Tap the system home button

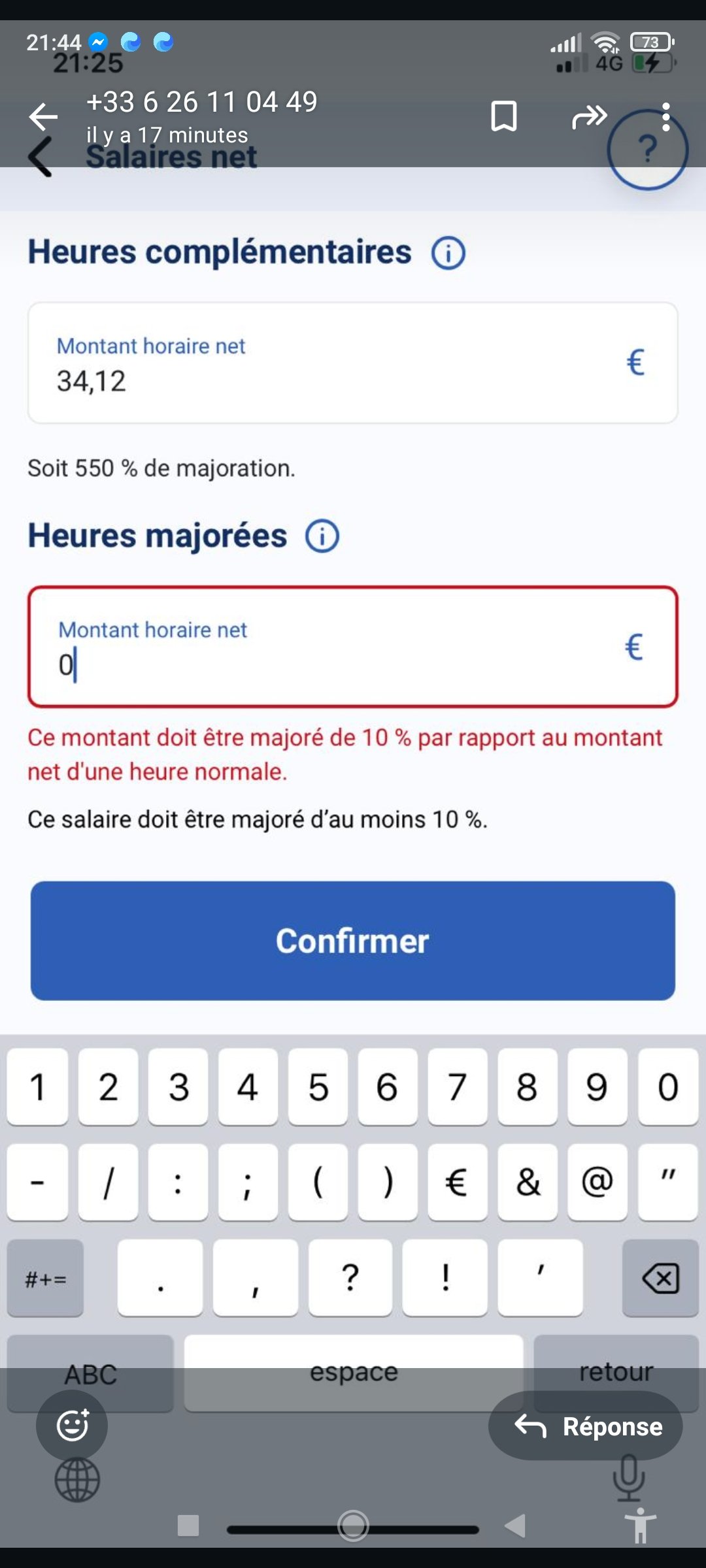coord(353,1526)
